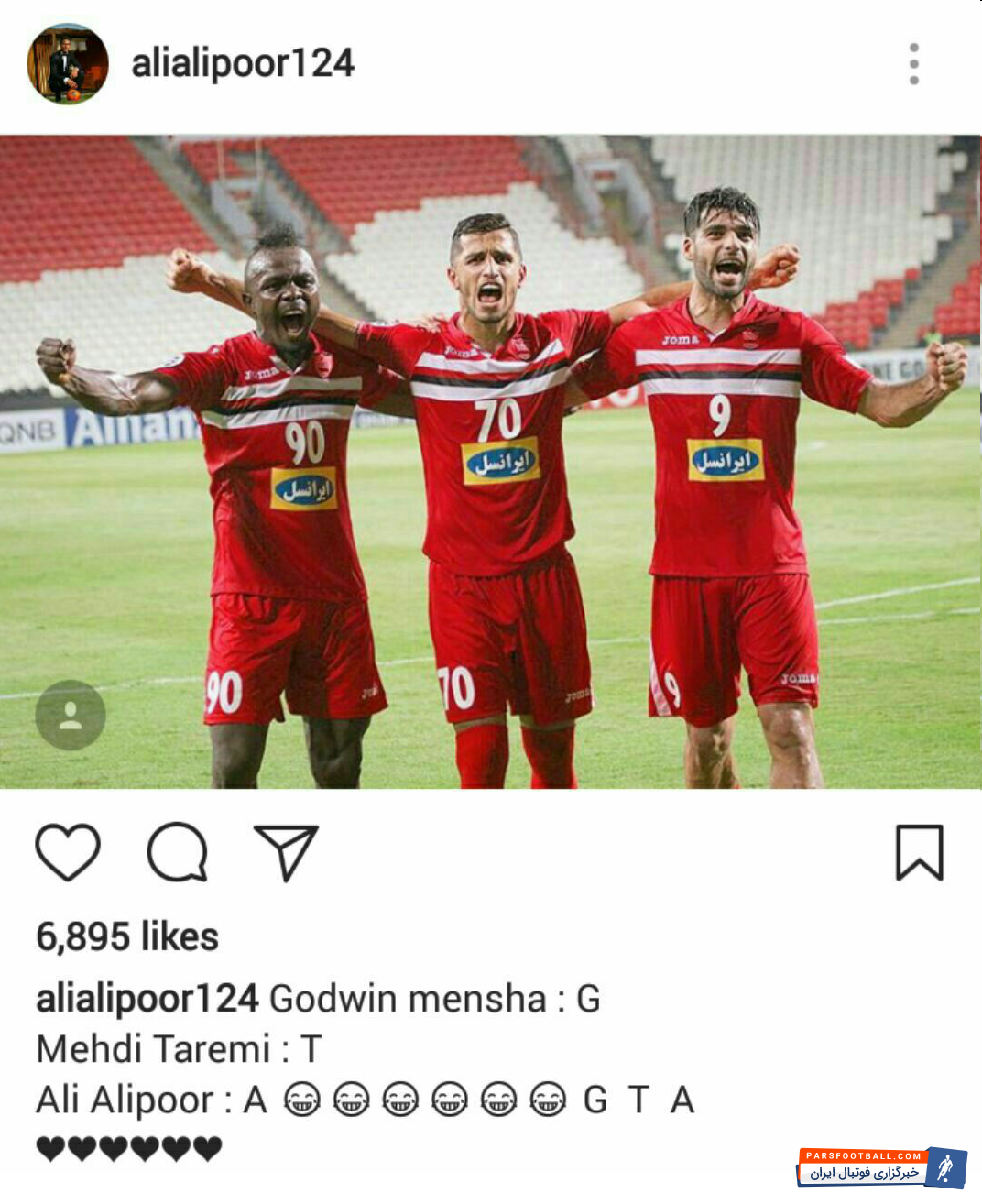This screenshot has height=1204, width=982.
Task: Open comments via the speech bubble icon
Action: [178, 852]
